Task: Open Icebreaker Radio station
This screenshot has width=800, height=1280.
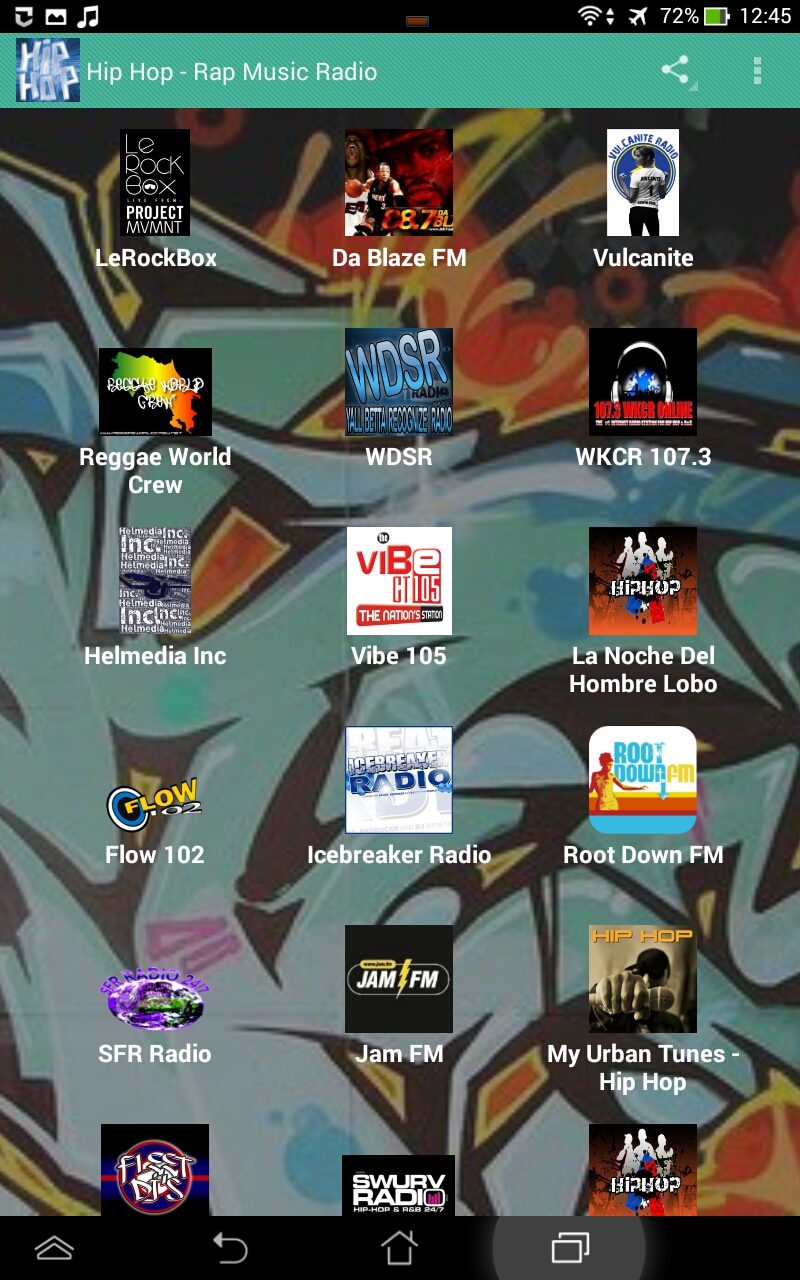Action: click(x=399, y=780)
